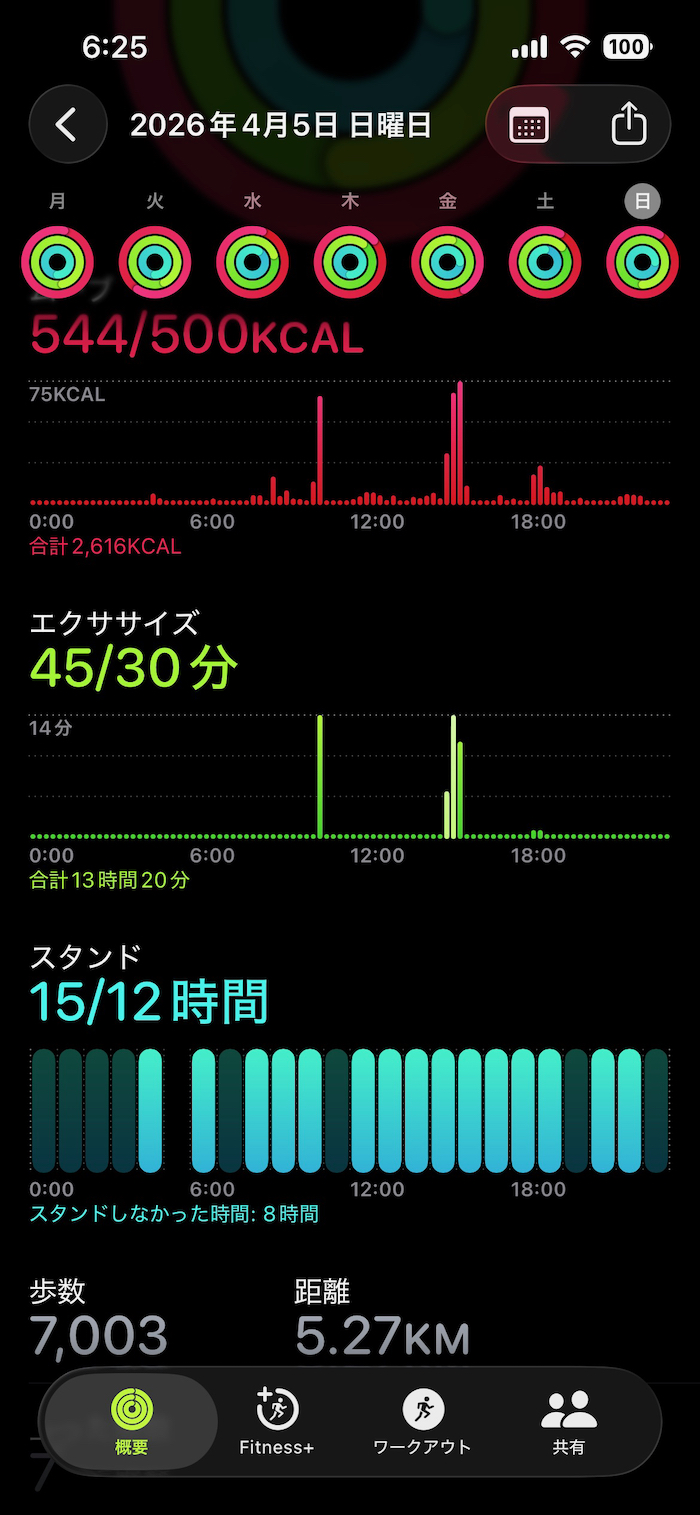Go to the 共有 tab
Viewport: 700px width, 1515px height.
[x=568, y=1421]
